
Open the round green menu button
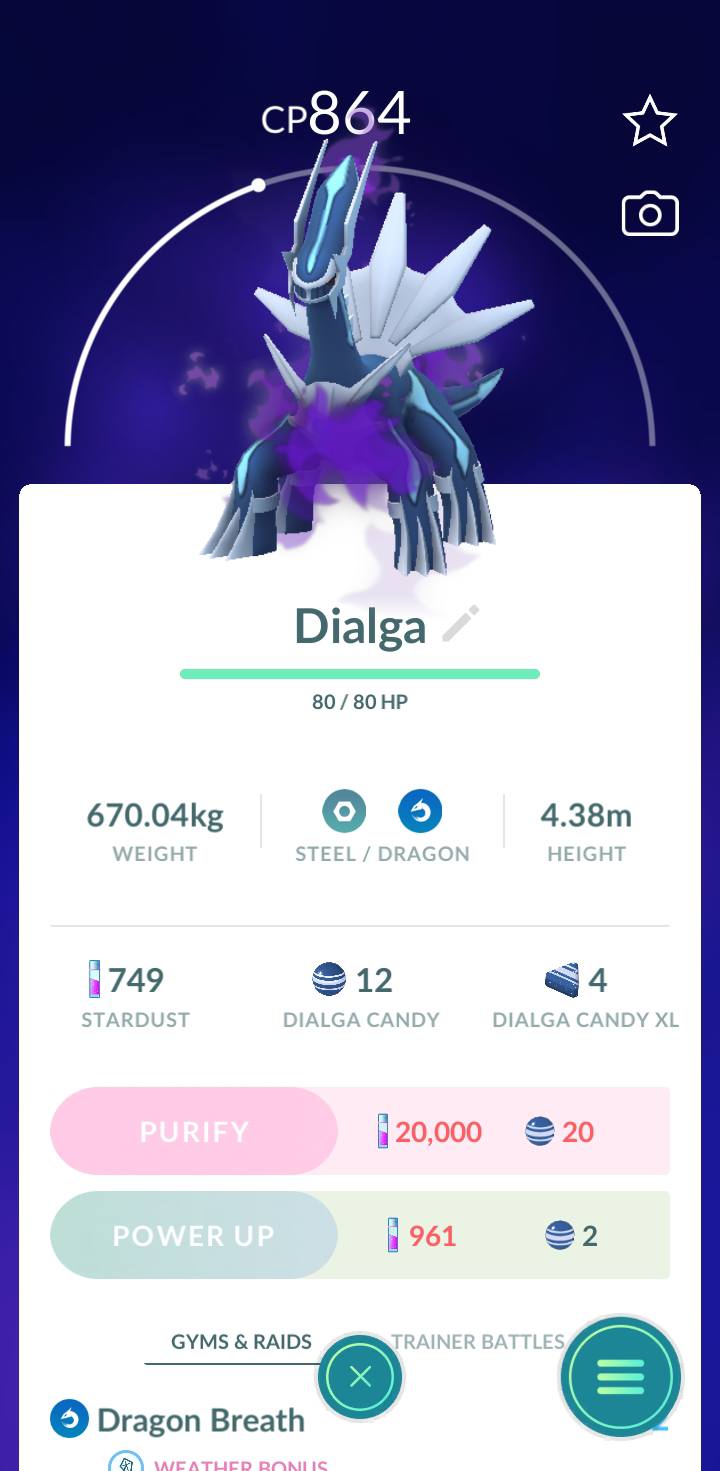coord(620,1377)
